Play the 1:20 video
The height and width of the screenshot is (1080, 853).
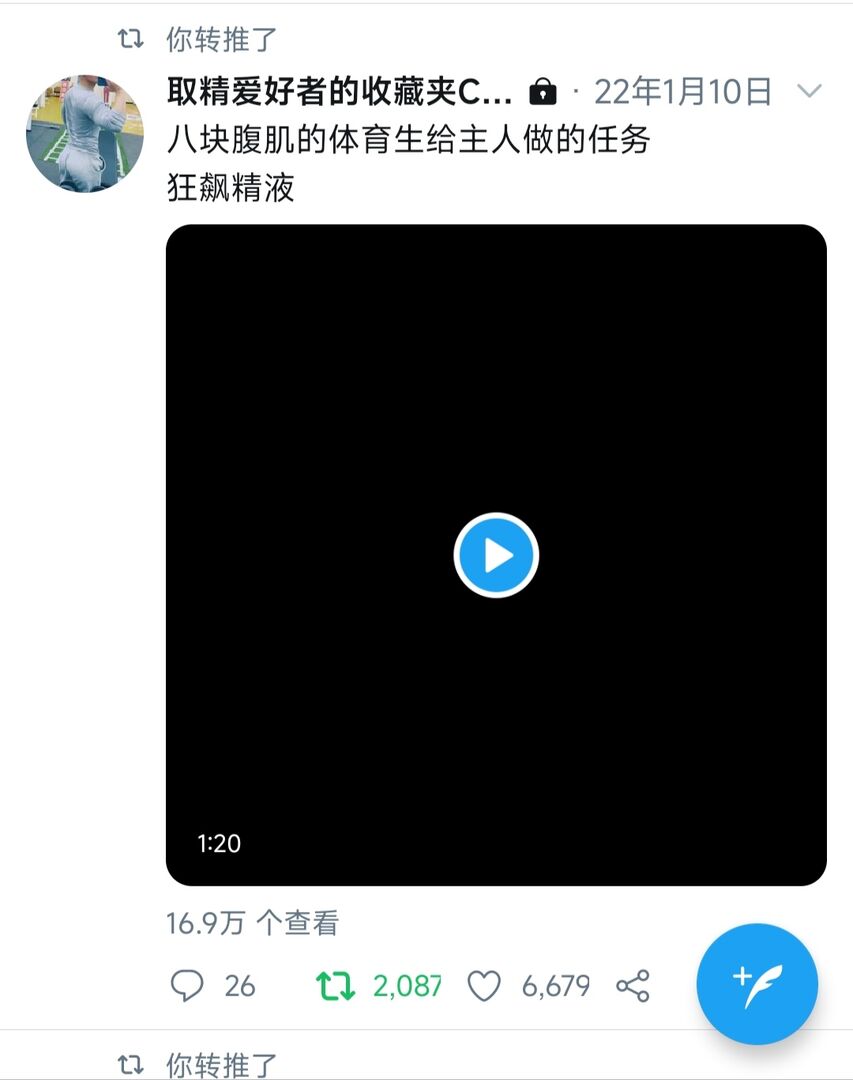[x=496, y=555]
